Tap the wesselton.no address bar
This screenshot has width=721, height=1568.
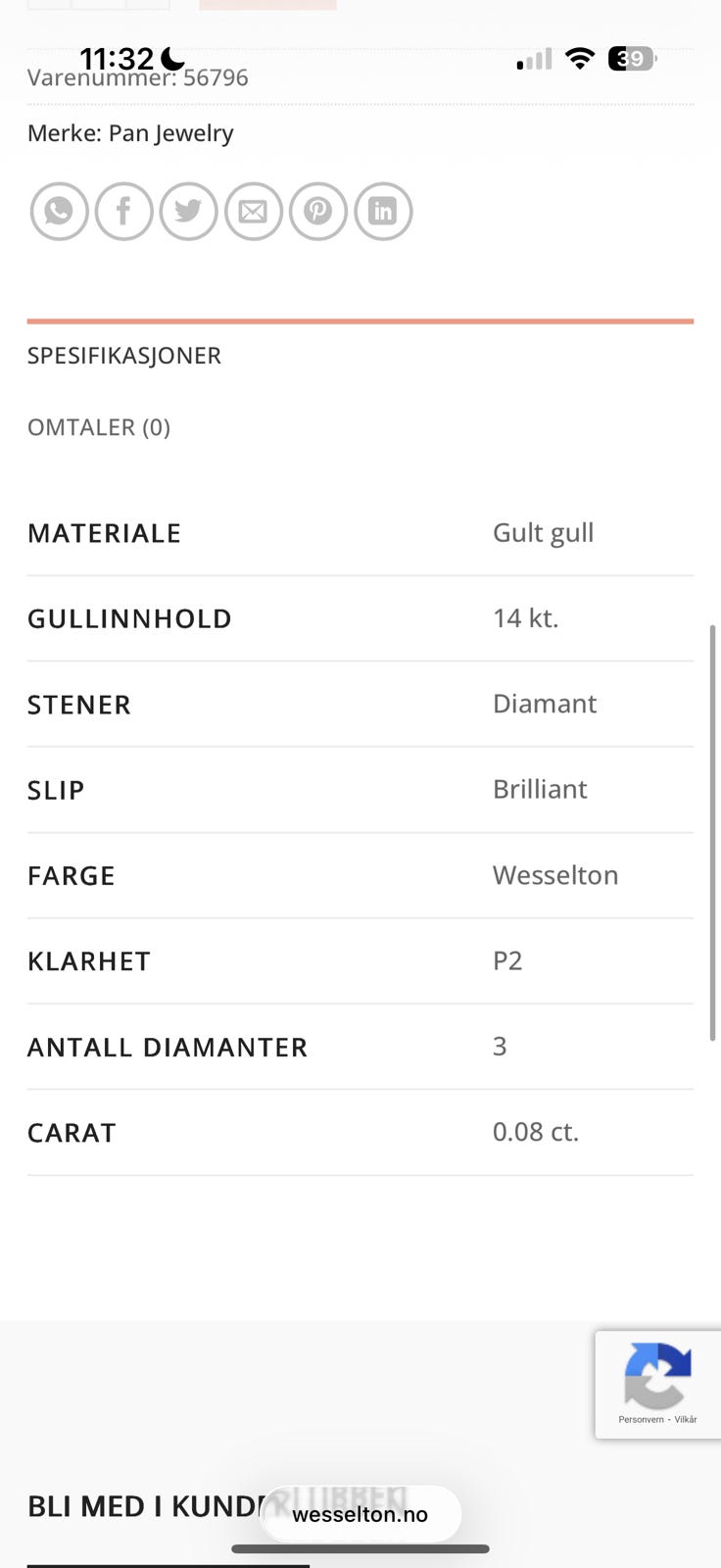click(x=360, y=1514)
